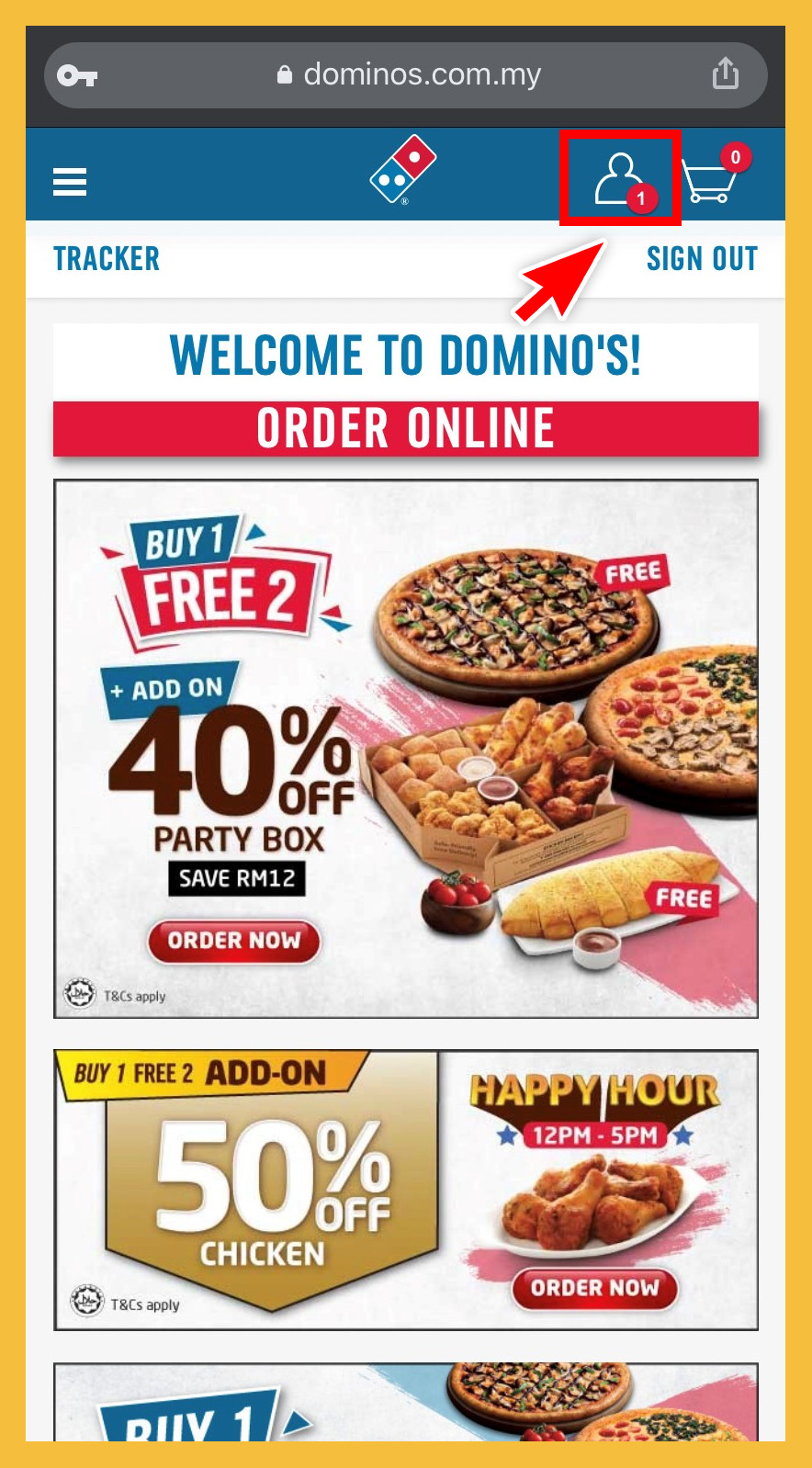The height and width of the screenshot is (1468, 812).
Task: Open the Buy 1 Free 2 Party Box banner
Action: [405, 749]
